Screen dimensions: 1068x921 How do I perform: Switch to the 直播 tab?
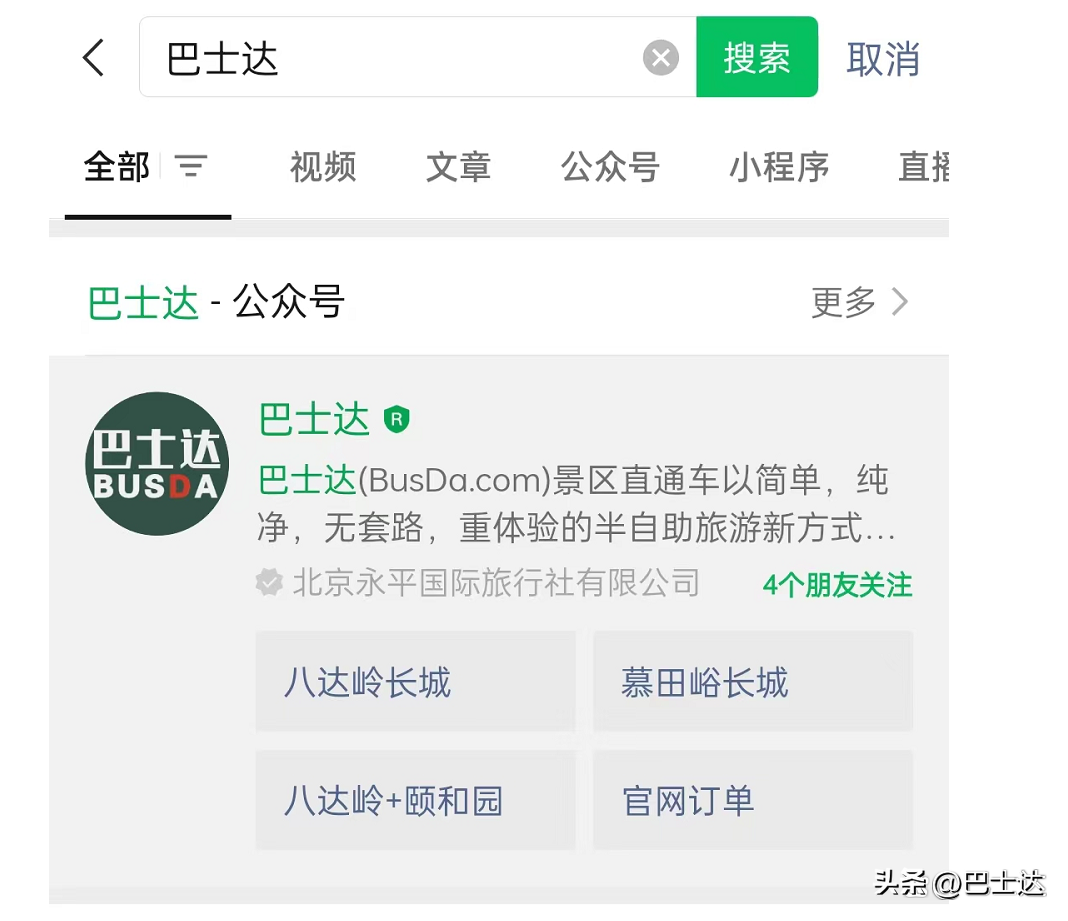click(923, 166)
